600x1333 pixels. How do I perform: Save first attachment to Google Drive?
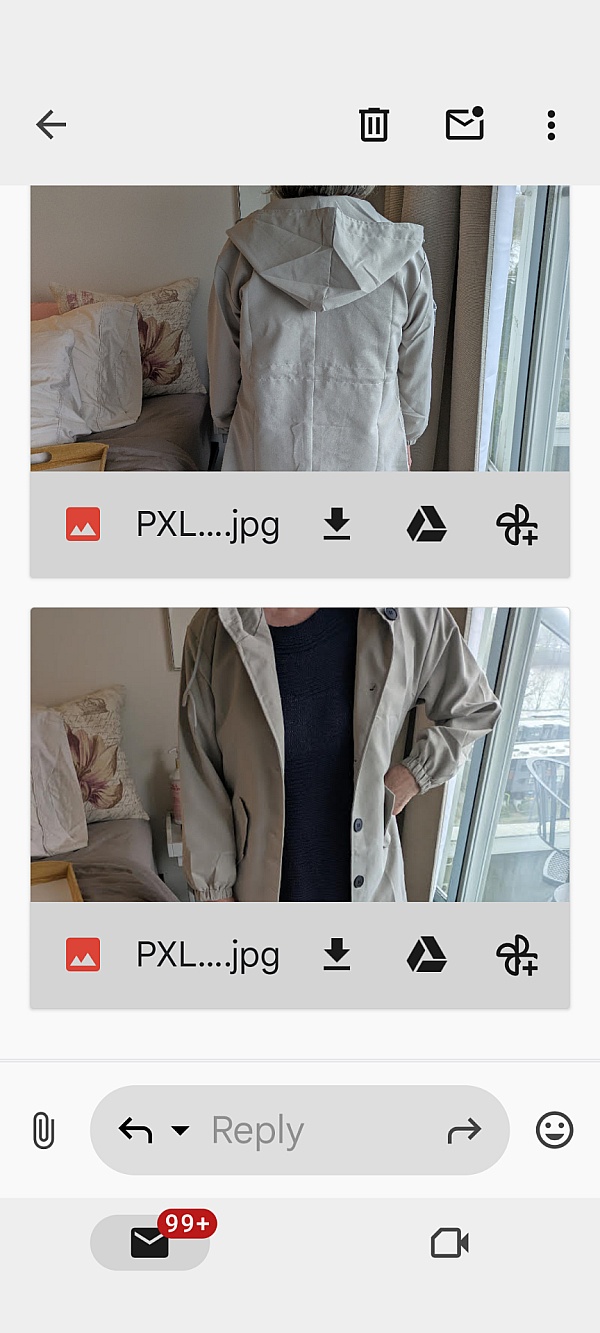pos(426,524)
